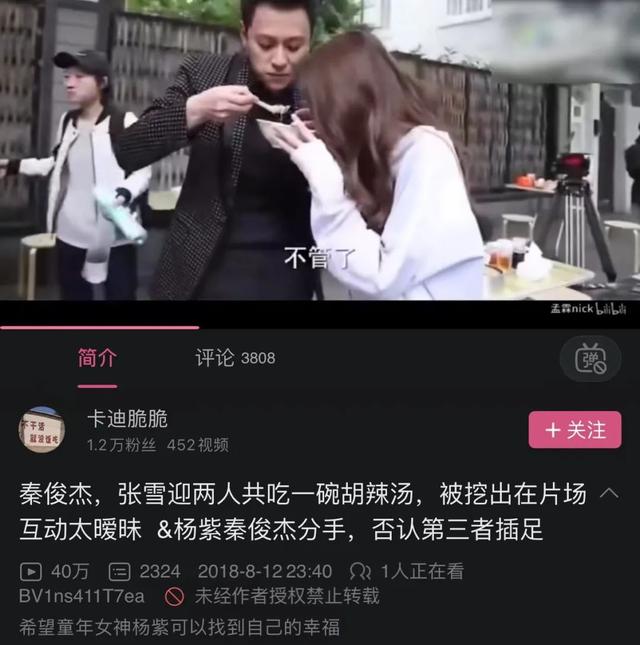Toggle the 弹 danmaku icon
This screenshot has width=640, height=645.
(x=589, y=358)
